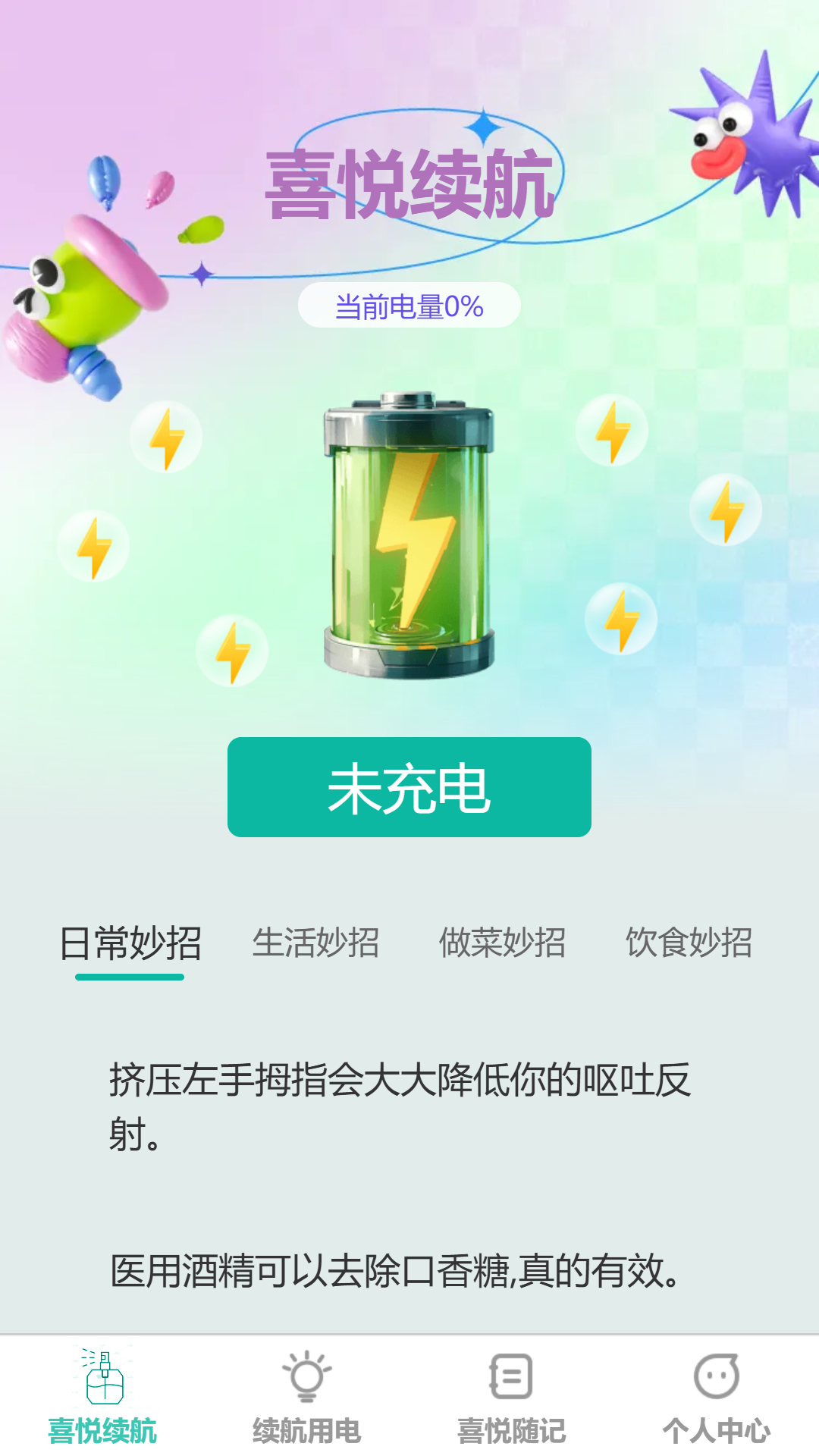
Task: Tap the green battery with lightning bolt
Action: click(x=409, y=535)
